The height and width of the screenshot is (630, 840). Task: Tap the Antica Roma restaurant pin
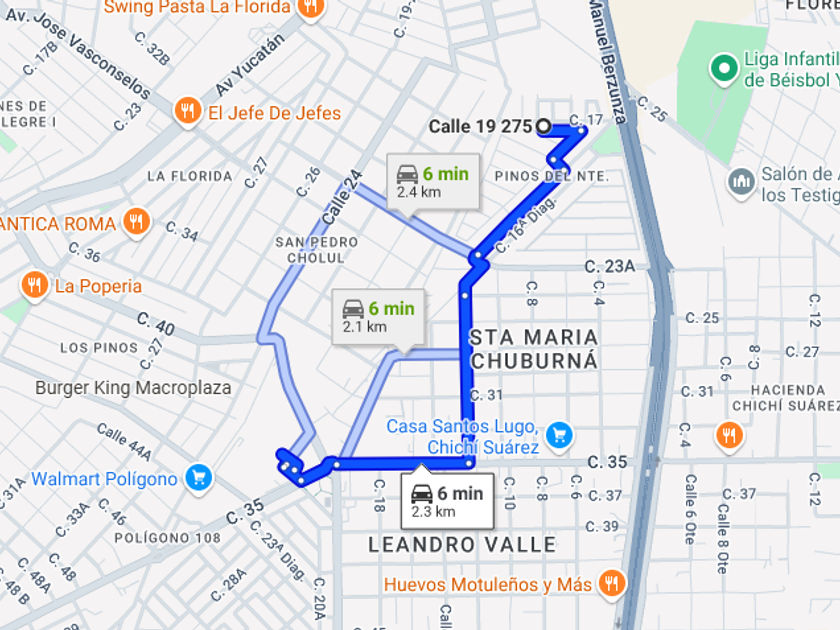coord(137,222)
